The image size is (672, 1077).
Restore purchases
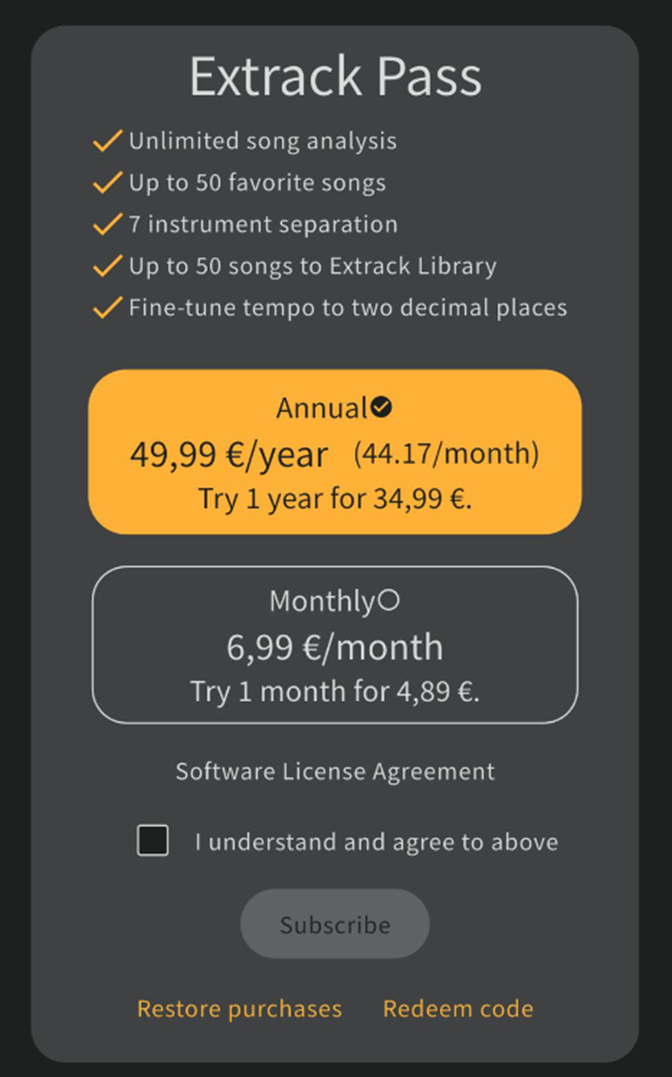[x=239, y=1009]
